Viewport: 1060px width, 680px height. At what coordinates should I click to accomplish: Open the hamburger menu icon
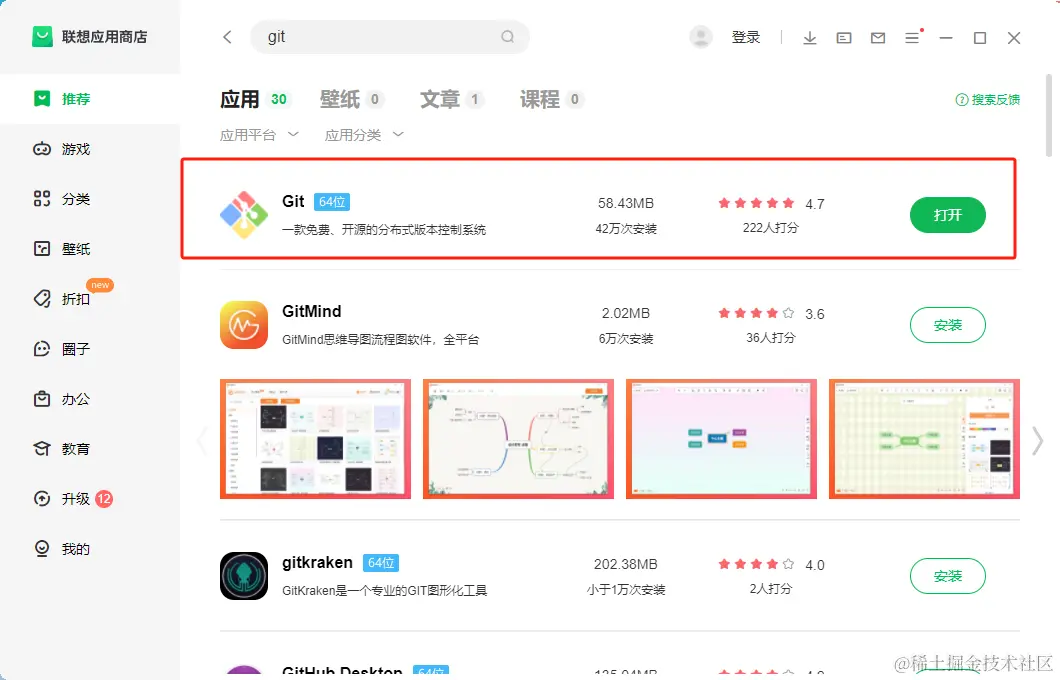[912, 38]
